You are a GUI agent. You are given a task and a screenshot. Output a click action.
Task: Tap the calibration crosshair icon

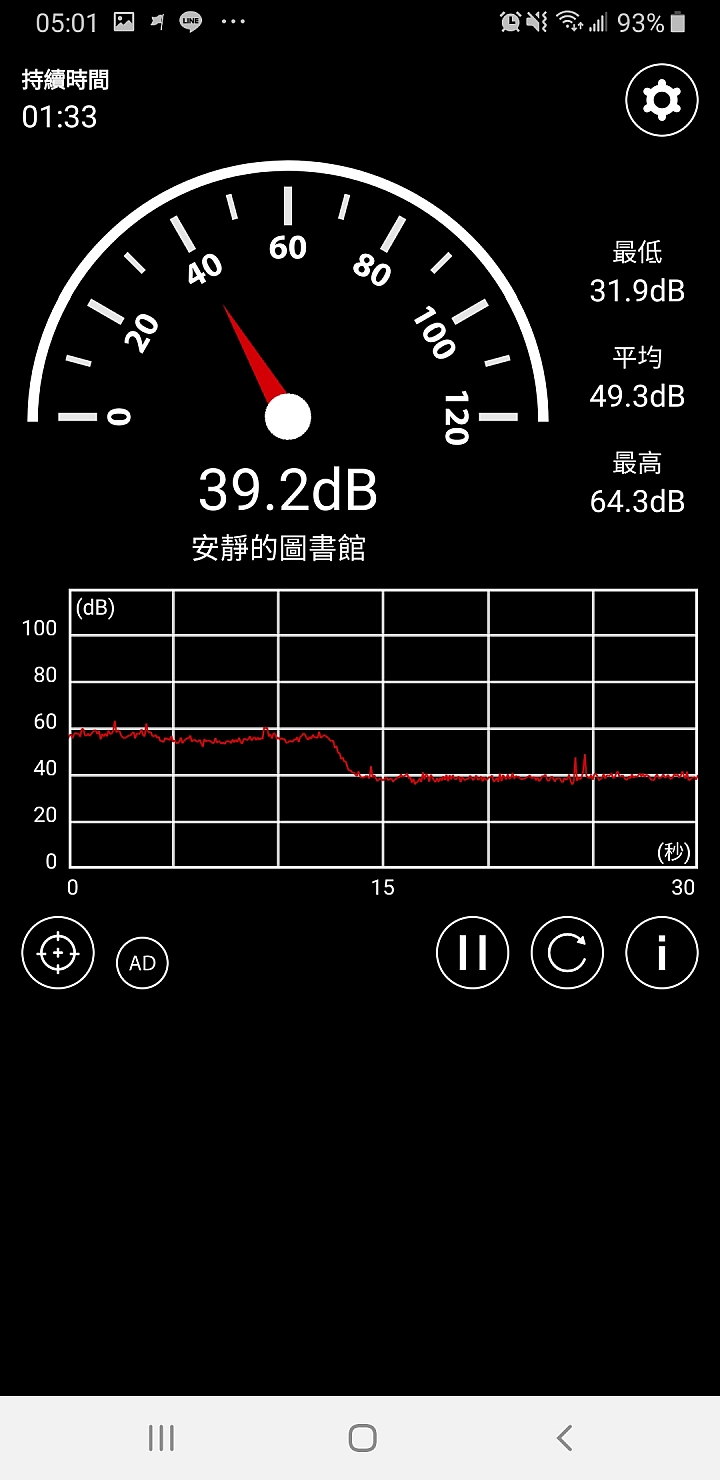point(58,953)
